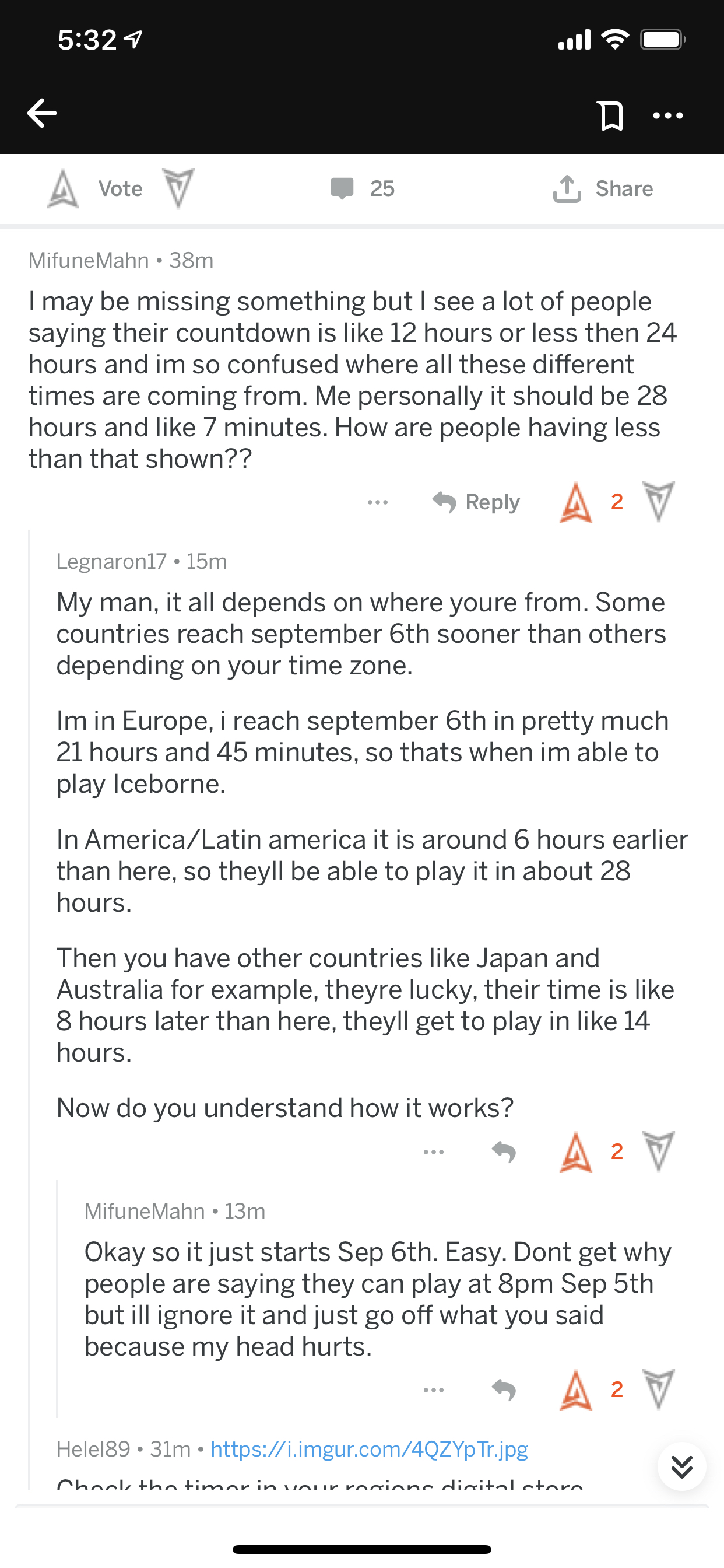Open the three-dot overflow menu in header

668,116
